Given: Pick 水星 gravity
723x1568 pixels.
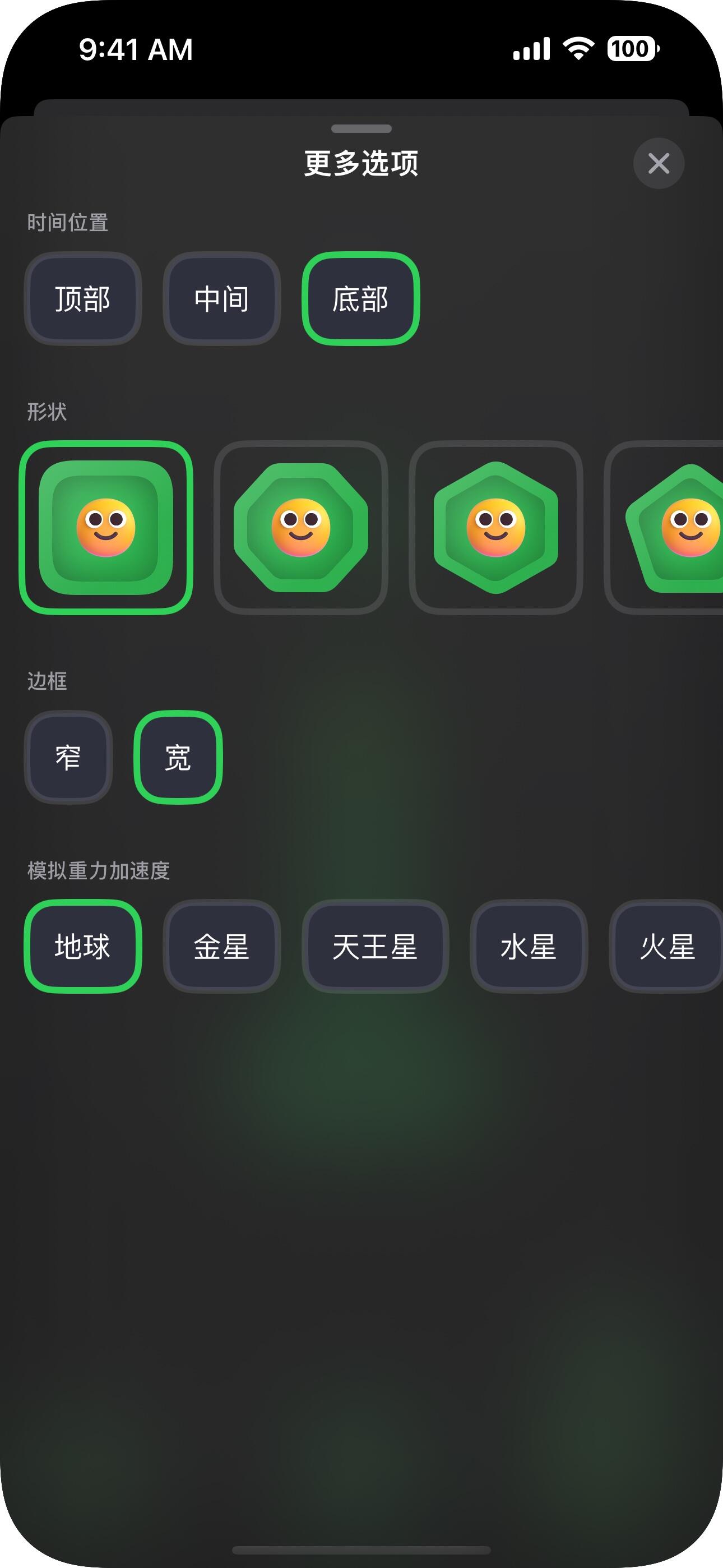Looking at the screenshot, I should (x=529, y=947).
